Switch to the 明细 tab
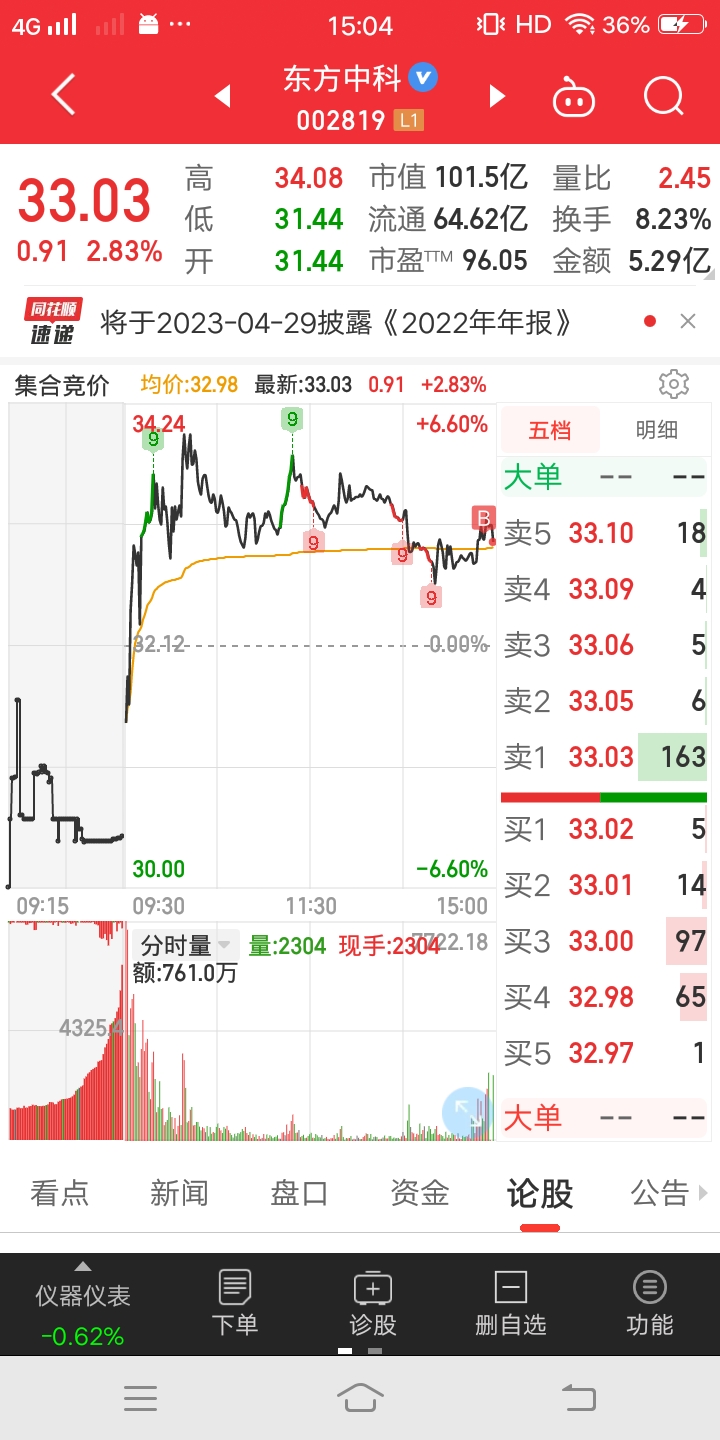Image resolution: width=720 pixels, height=1440 pixels. coord(657,430)
